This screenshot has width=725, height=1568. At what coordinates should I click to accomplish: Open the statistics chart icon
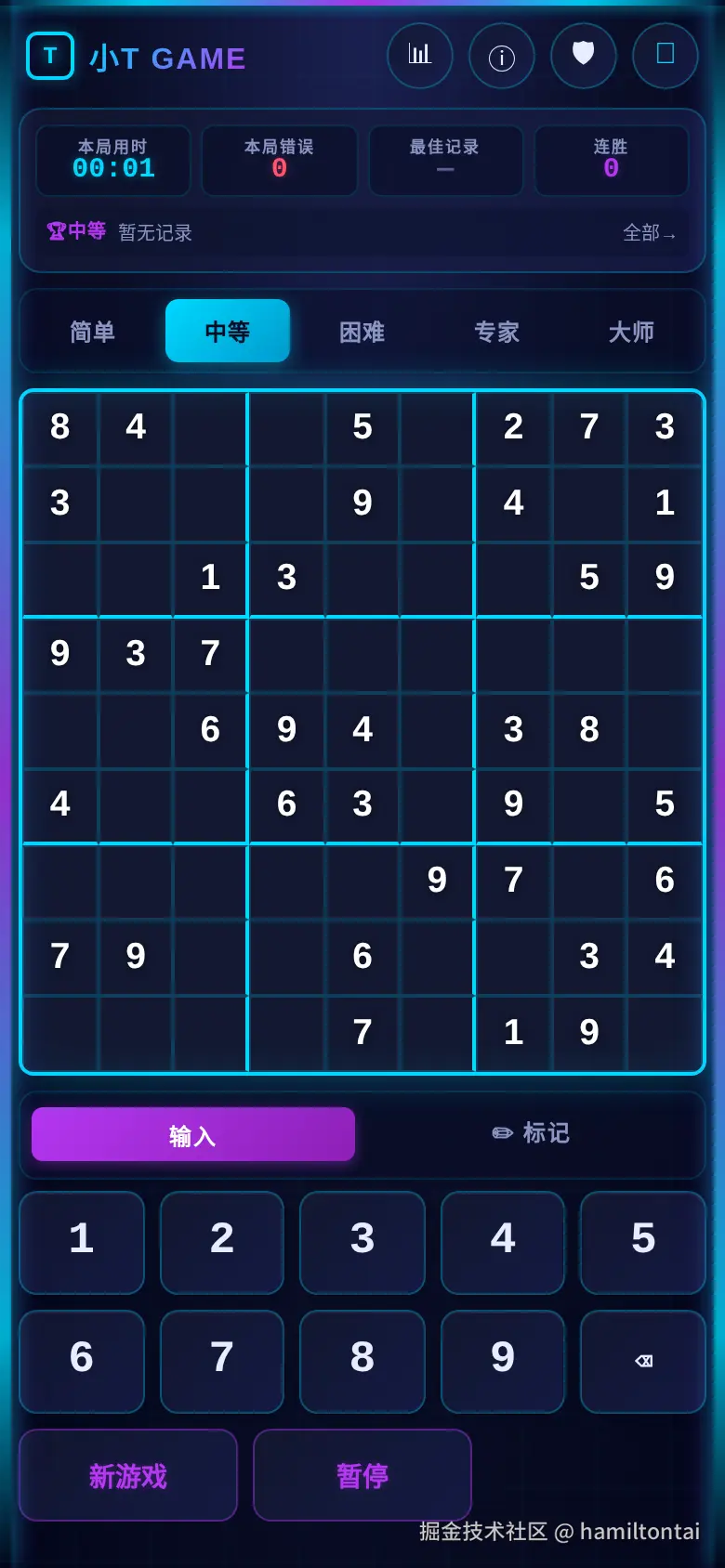coord(420,56)
